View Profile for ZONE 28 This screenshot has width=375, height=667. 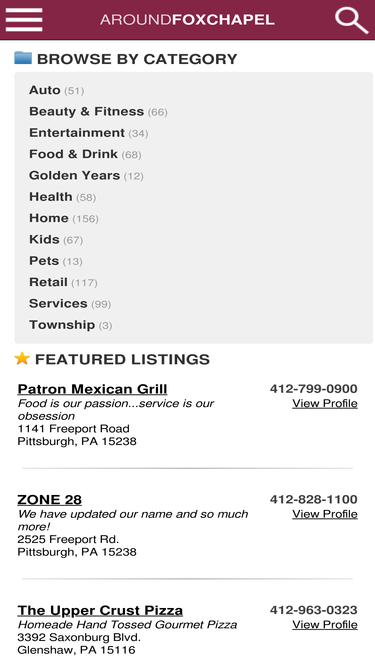[325, 514]
